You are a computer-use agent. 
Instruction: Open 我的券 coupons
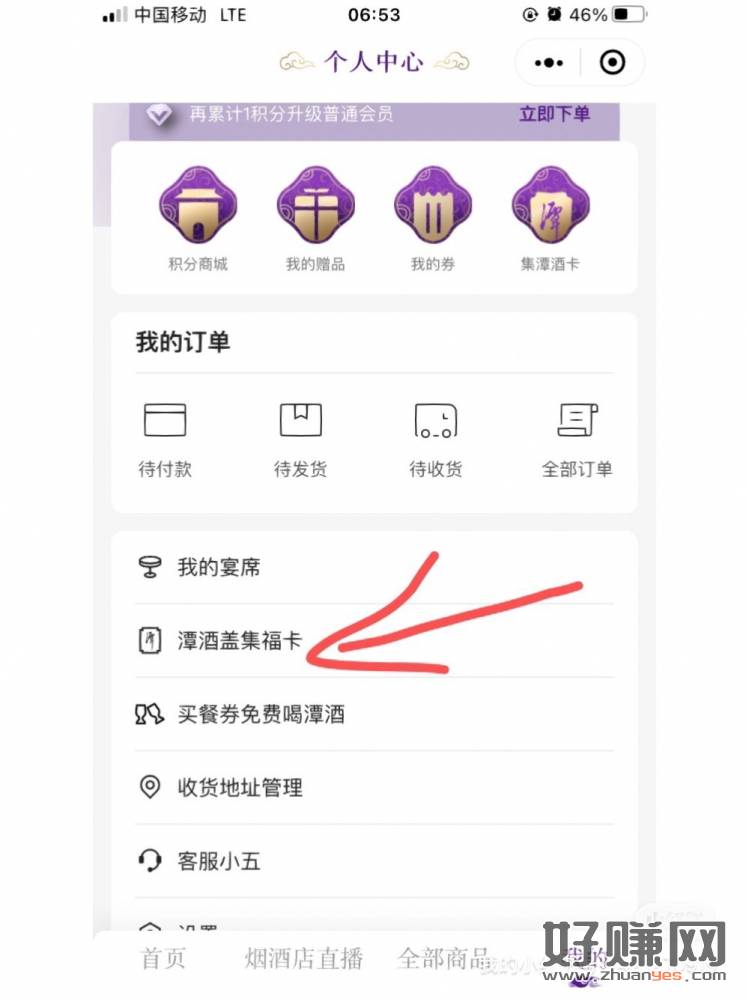pos(432,218)
